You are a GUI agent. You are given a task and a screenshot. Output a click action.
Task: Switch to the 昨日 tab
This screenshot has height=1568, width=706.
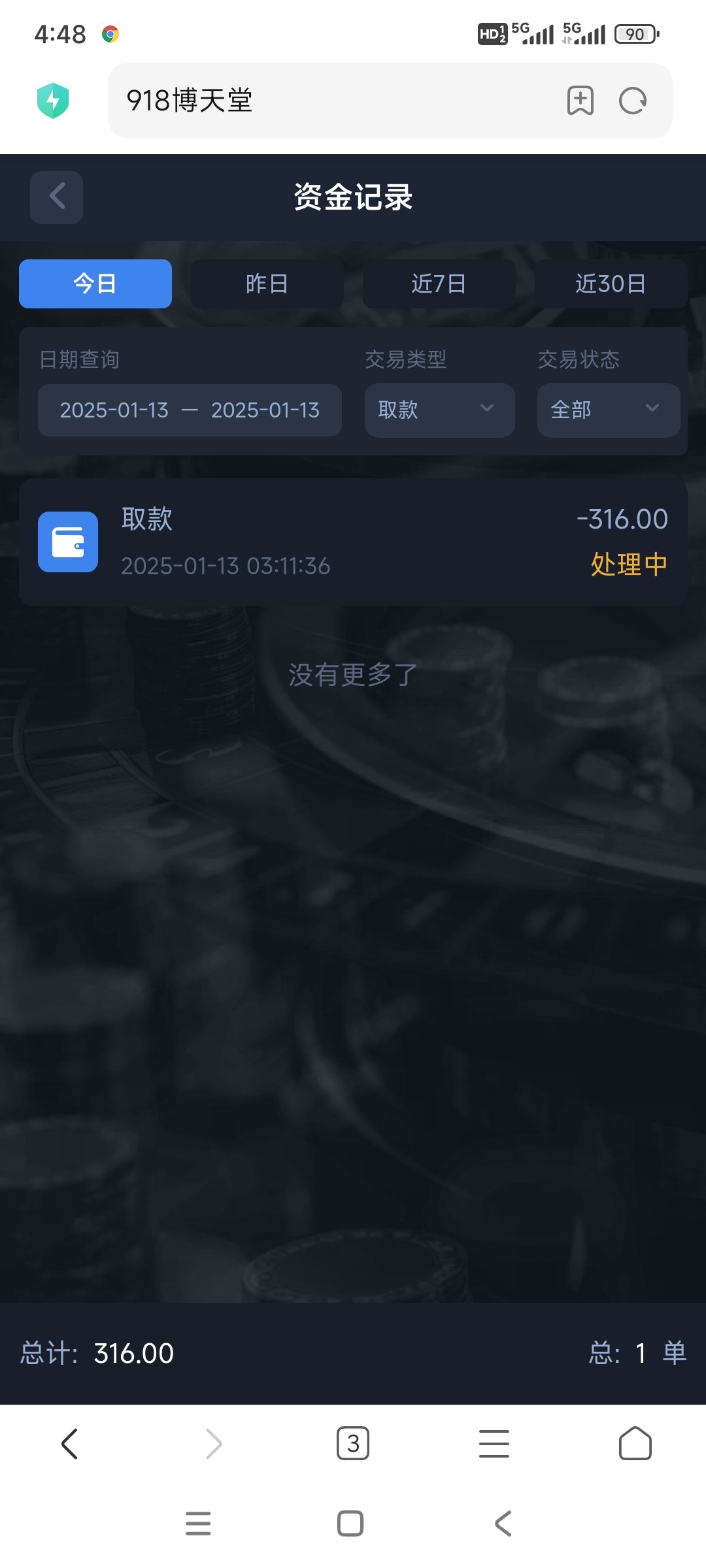click(267, 284)
